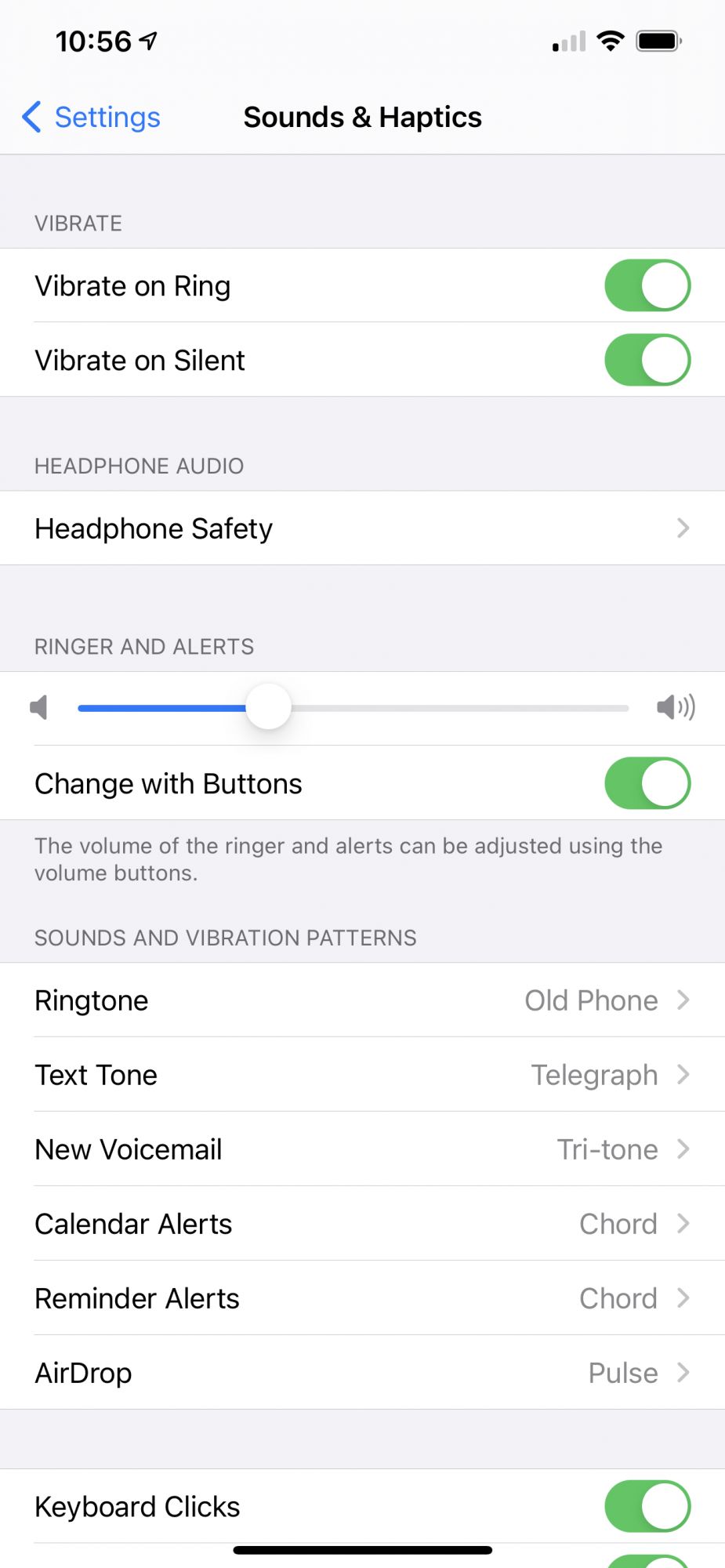Toggle Change with Buttons off

[x=647, y=783]
